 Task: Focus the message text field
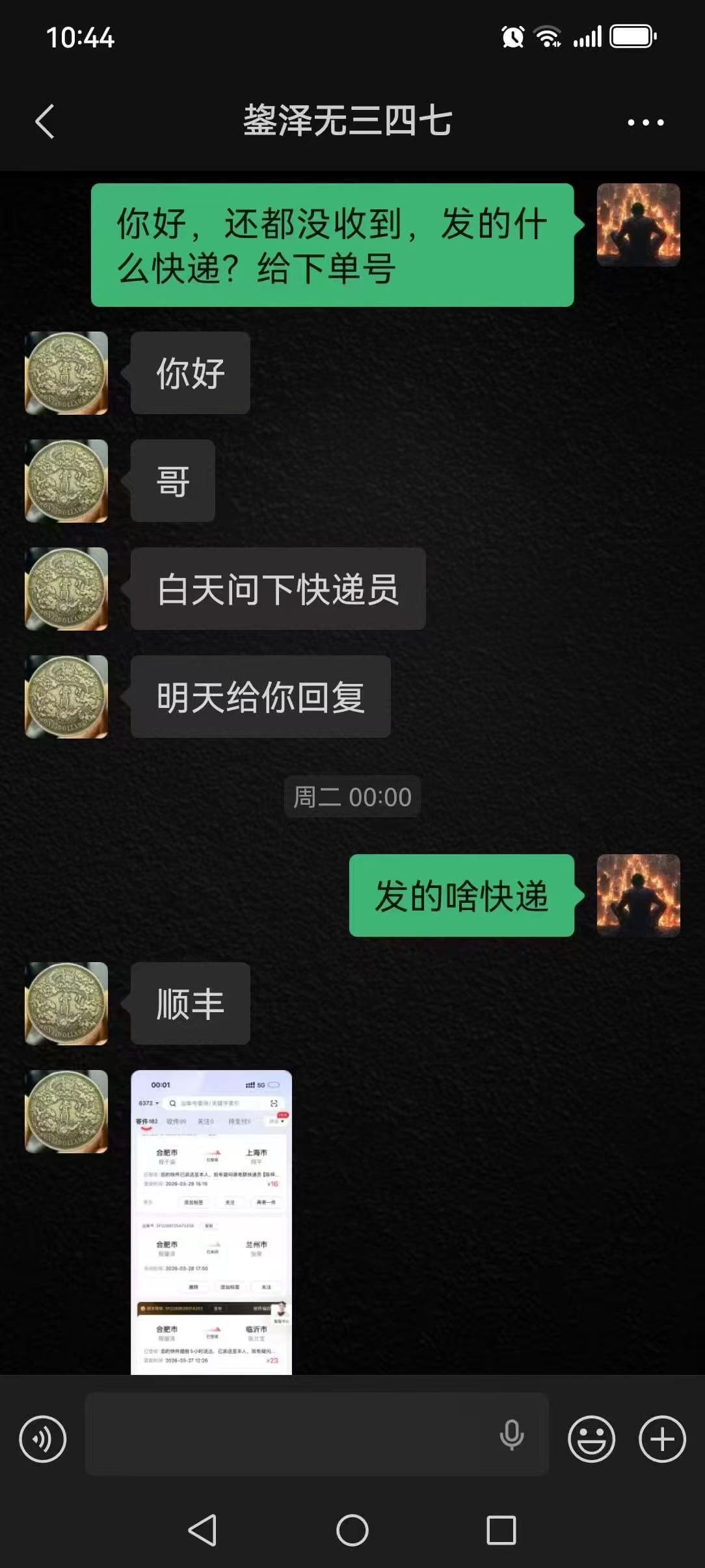[x=286, y=1434]
